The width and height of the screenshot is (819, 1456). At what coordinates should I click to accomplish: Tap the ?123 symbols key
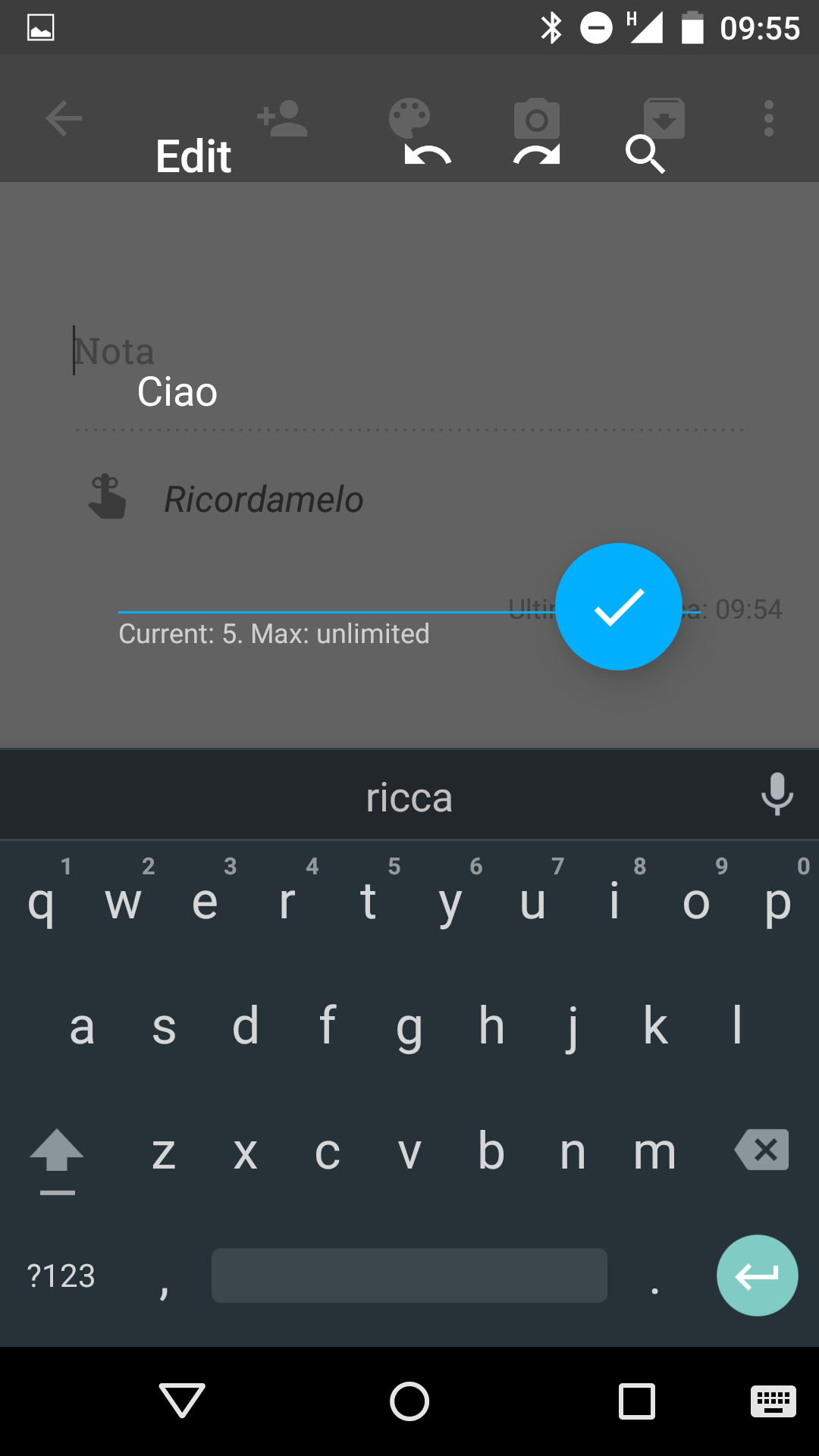(61, 1276)
